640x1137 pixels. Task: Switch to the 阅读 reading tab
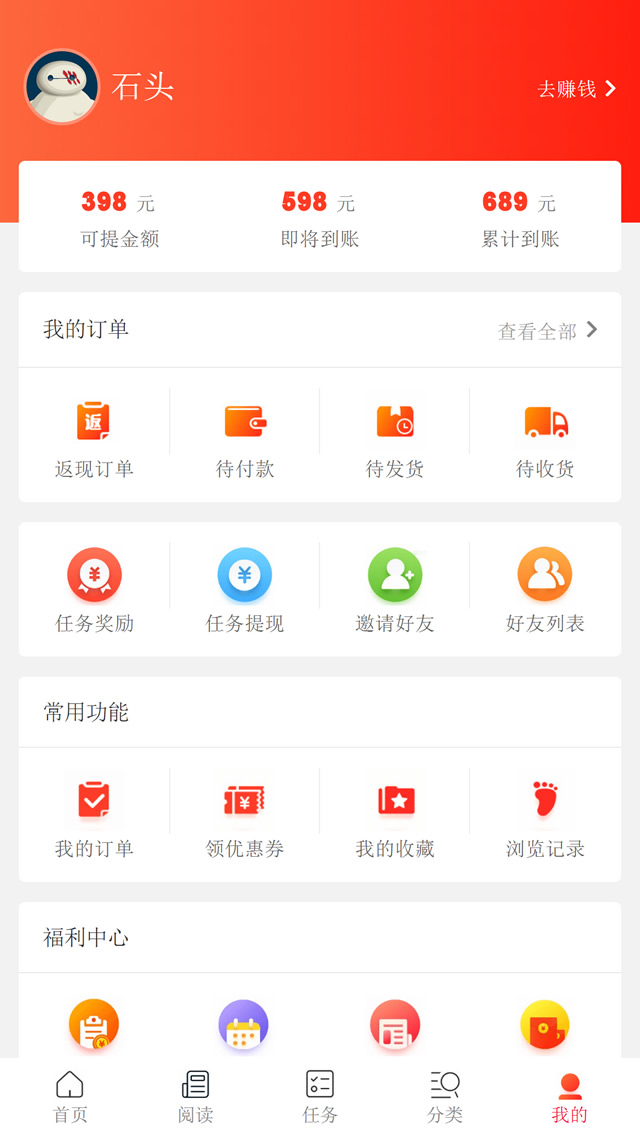[x=195, y=1097]
